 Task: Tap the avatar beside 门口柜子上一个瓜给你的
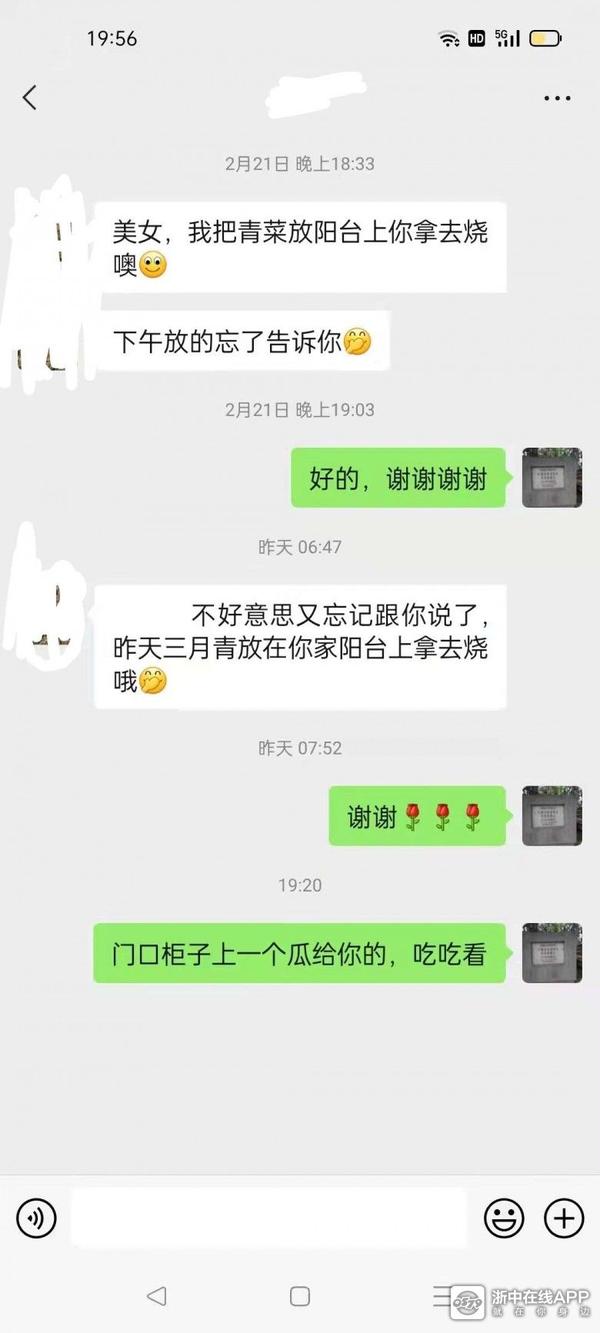click(x=552, y=953)
